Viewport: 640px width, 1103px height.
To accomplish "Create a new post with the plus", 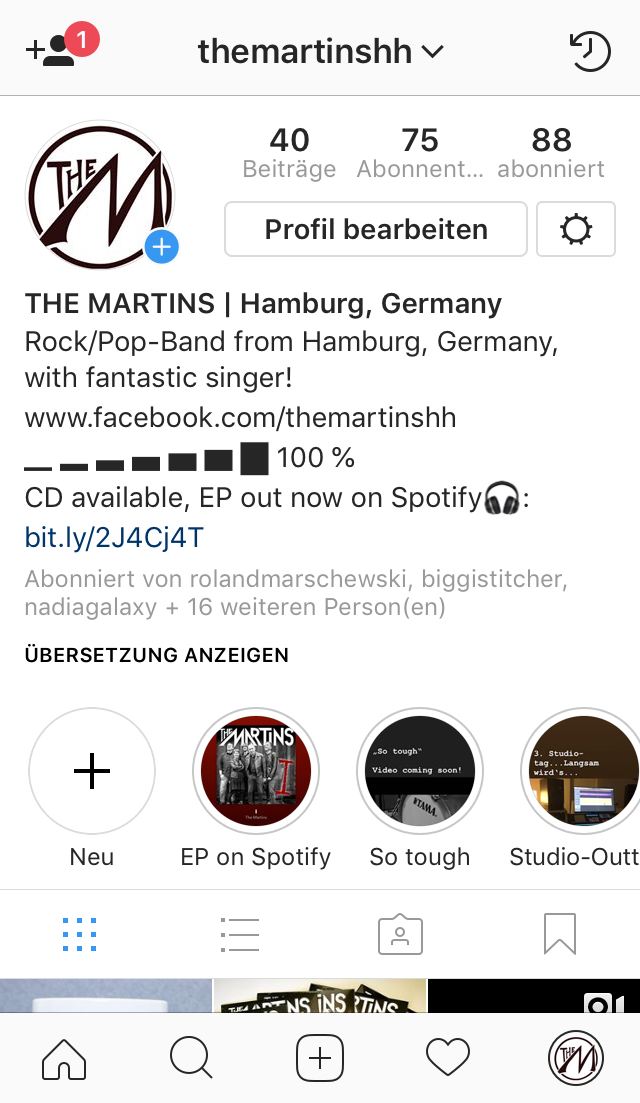I will 320,1057.
